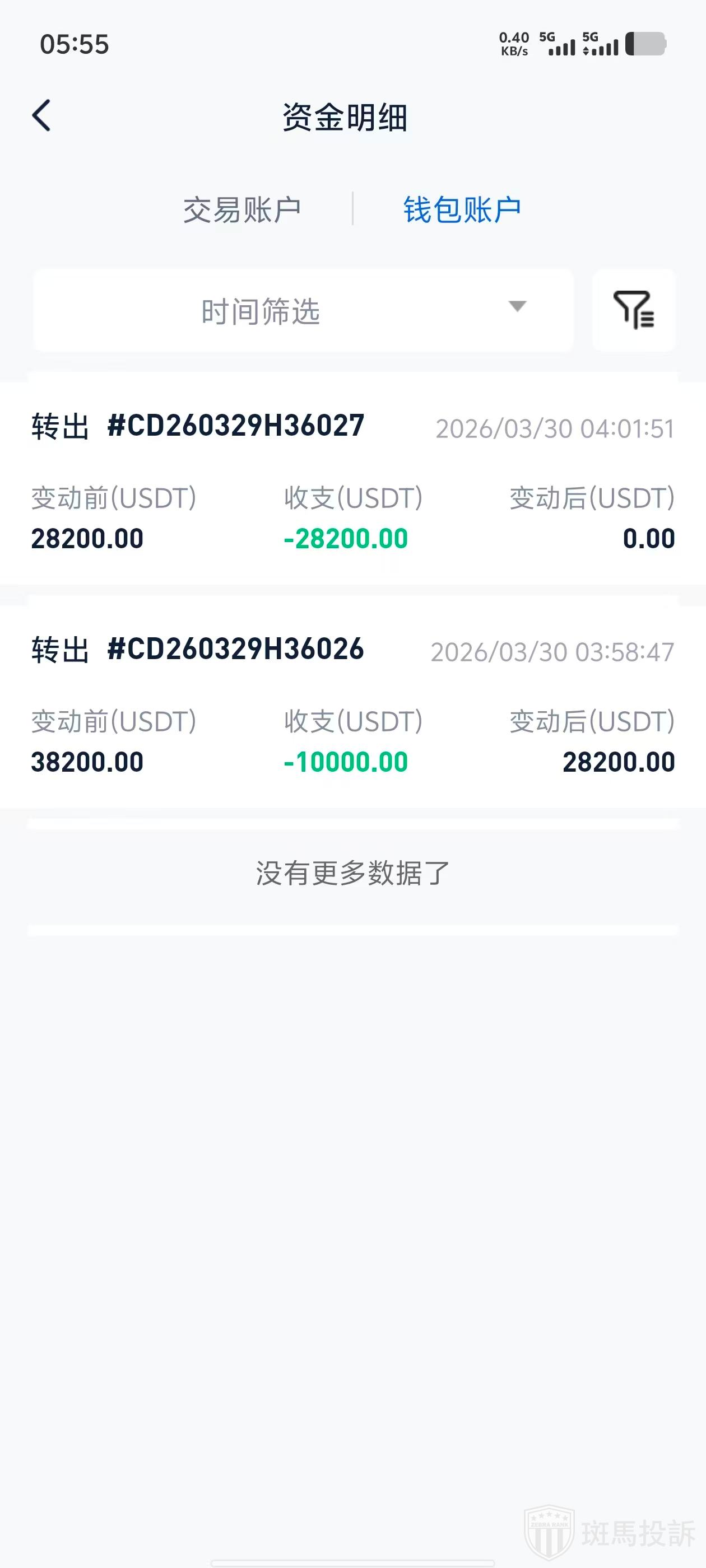Viewport: 706px width, 1568px height.
Task: Select the 钱包账户 tab
Action: click(462, 210)
